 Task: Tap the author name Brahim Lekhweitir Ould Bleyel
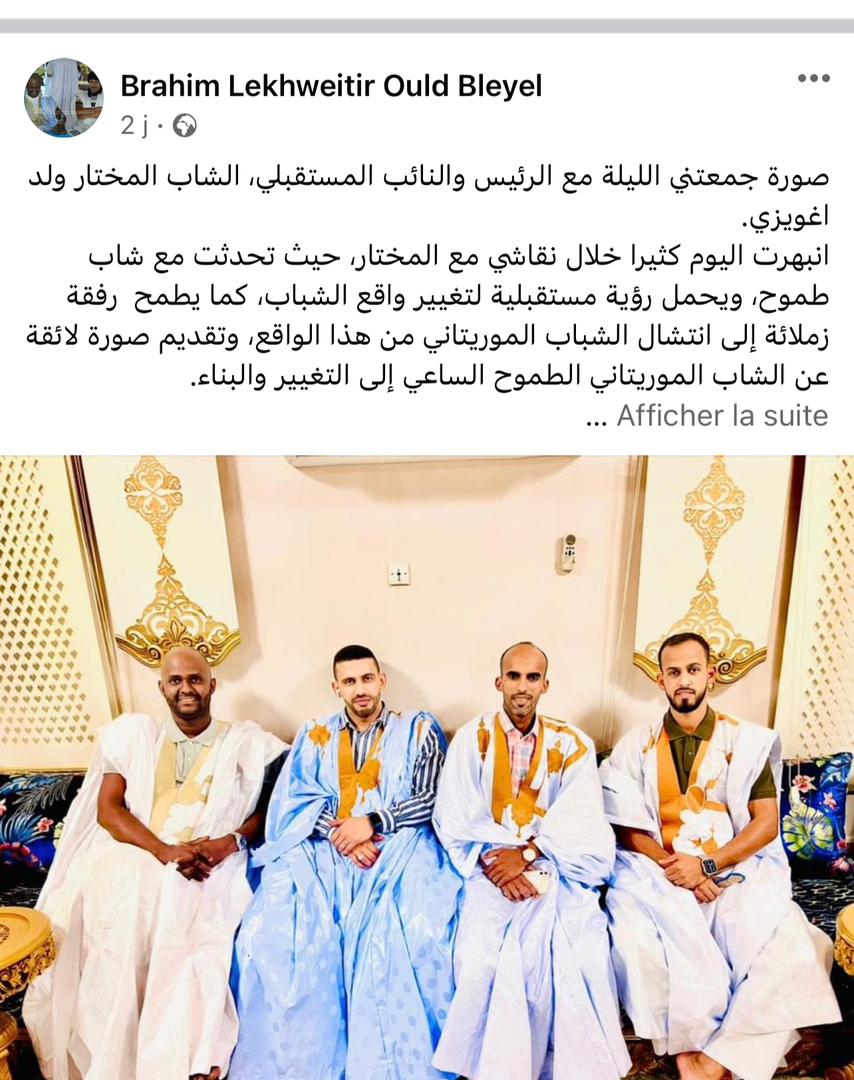(331, 87)
